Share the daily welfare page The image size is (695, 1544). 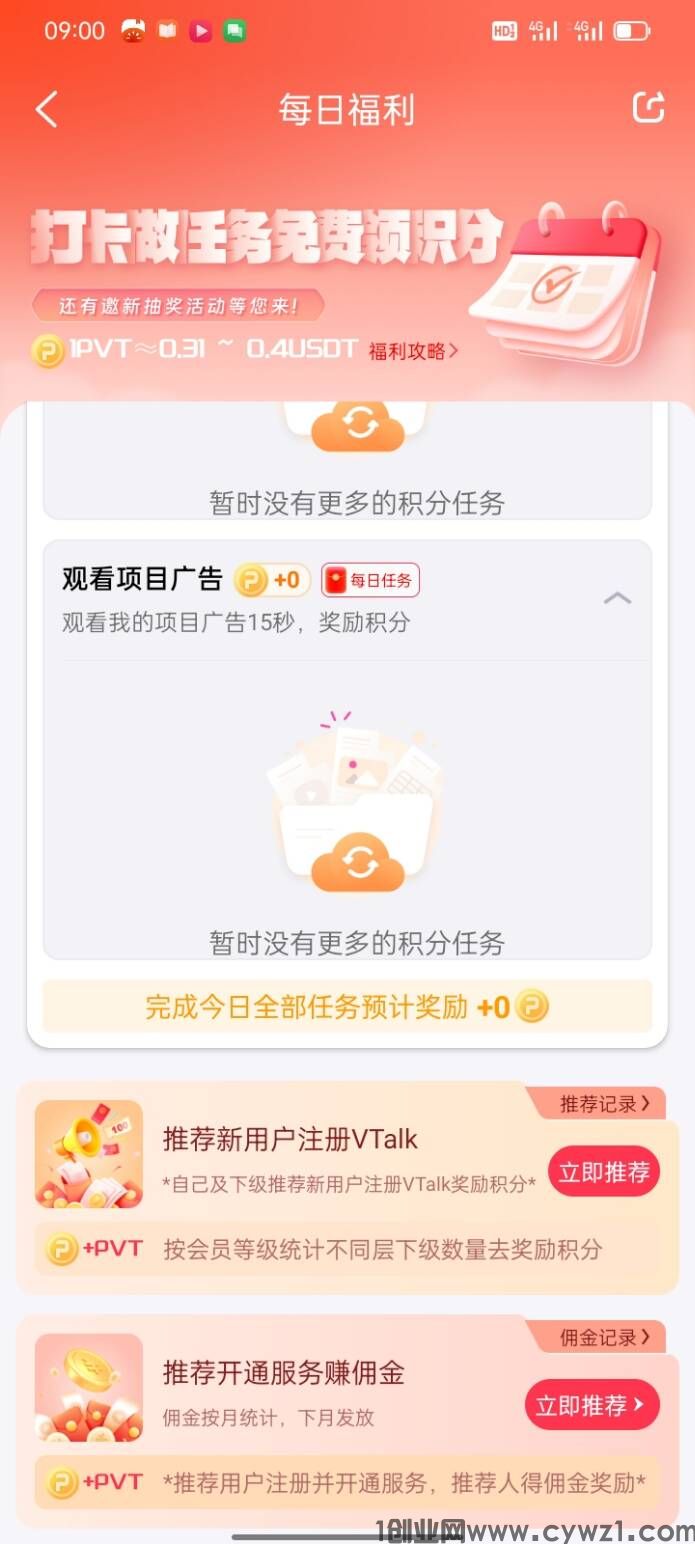pyautogui.click(x=648, y=107)
